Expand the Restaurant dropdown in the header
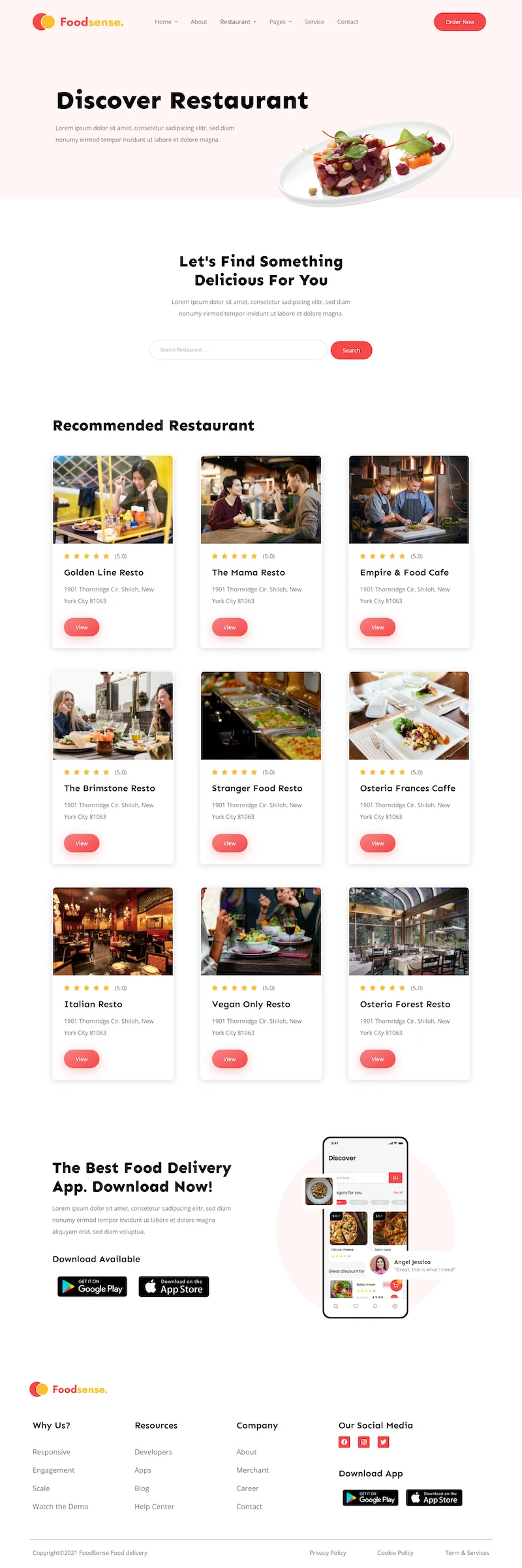Image resolution: width=522 pixels, height=1568 pixels. click(x=238, y=22)
